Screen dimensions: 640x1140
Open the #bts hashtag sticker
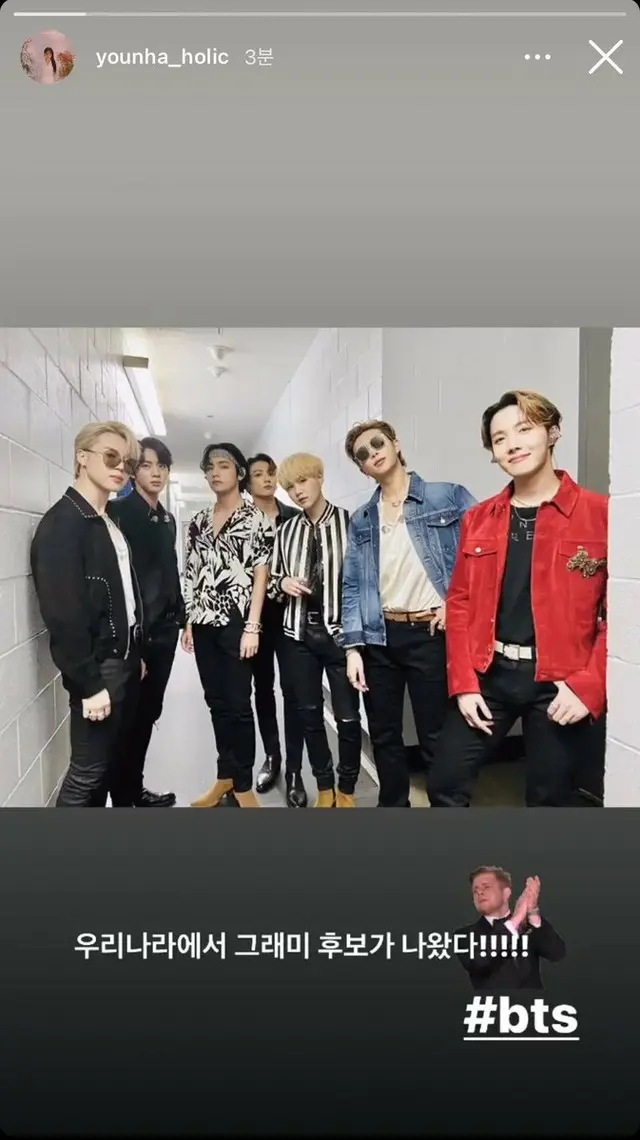click(x=520, y=1016)
